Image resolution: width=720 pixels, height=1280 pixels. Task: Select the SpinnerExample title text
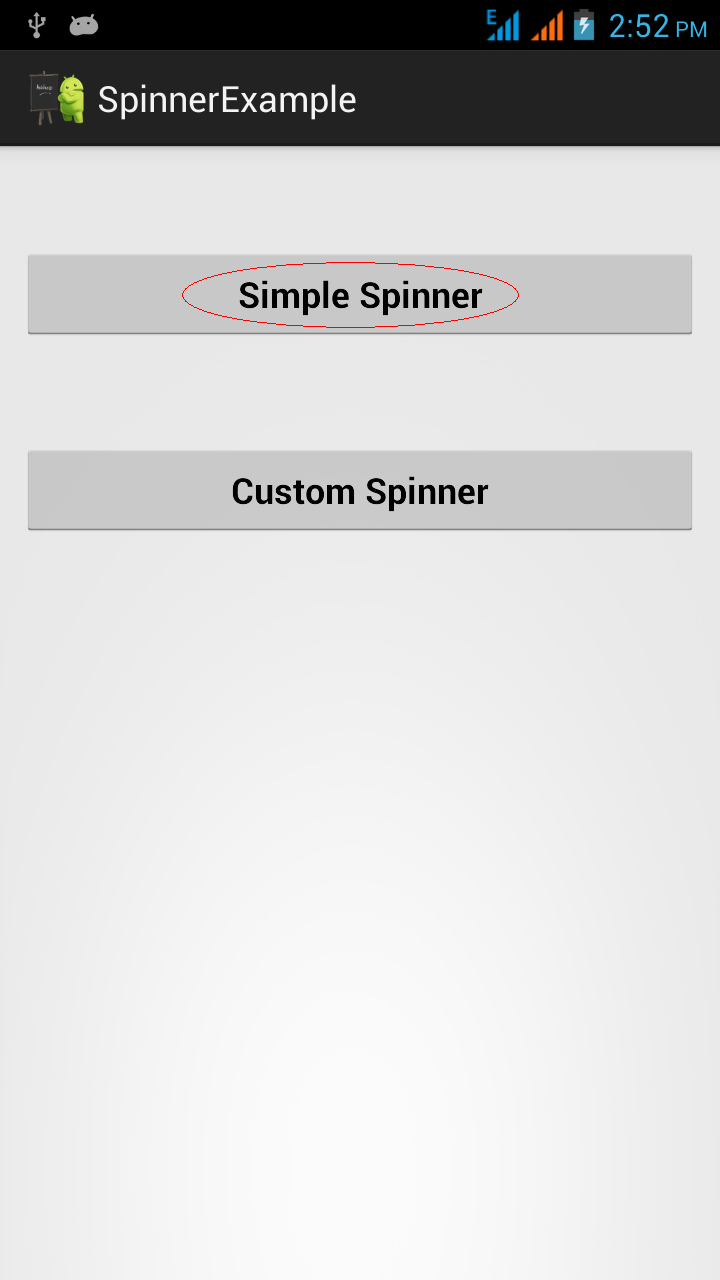pos(226,98)
